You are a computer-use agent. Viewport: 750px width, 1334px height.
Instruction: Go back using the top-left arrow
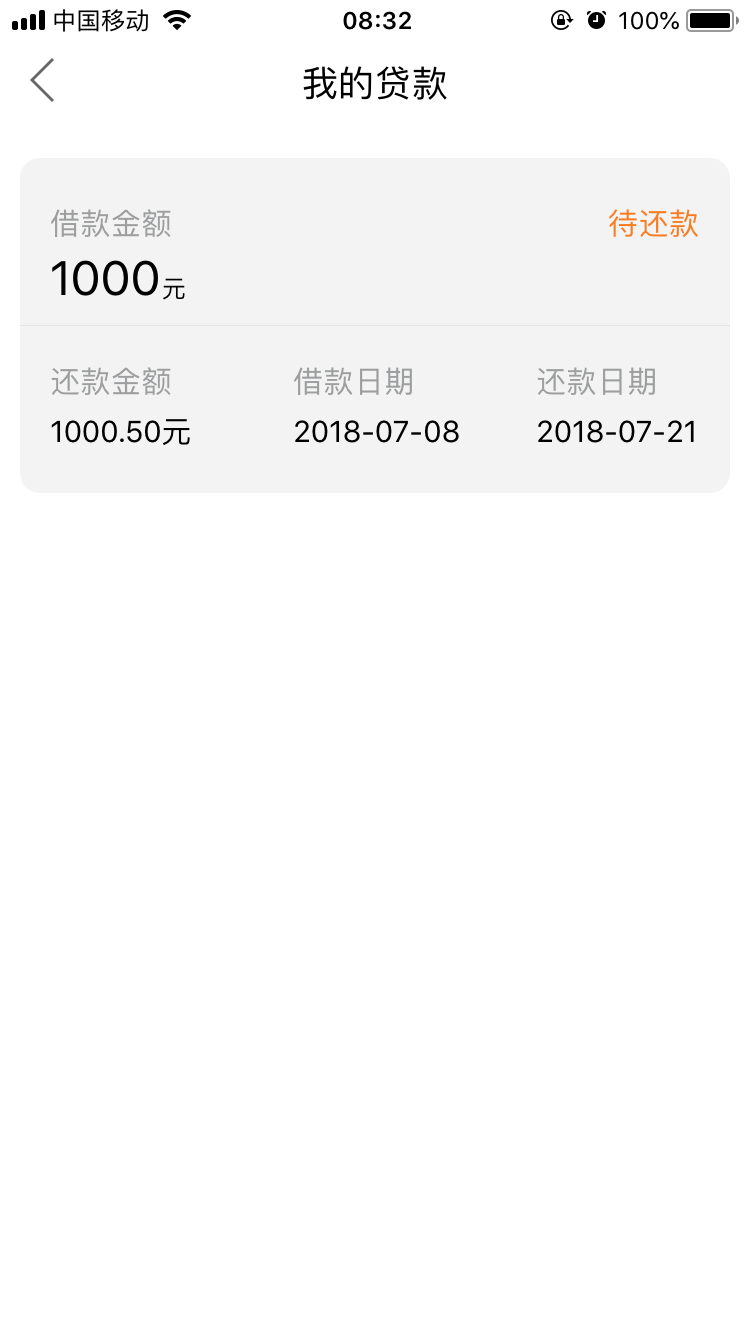point(42,81)
